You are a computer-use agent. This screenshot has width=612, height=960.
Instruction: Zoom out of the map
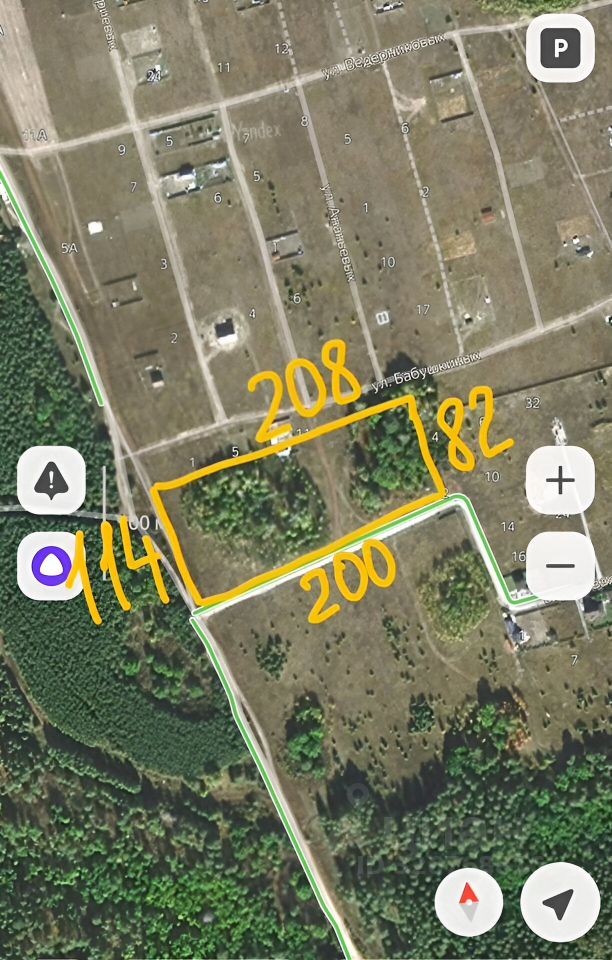(560, 566)
